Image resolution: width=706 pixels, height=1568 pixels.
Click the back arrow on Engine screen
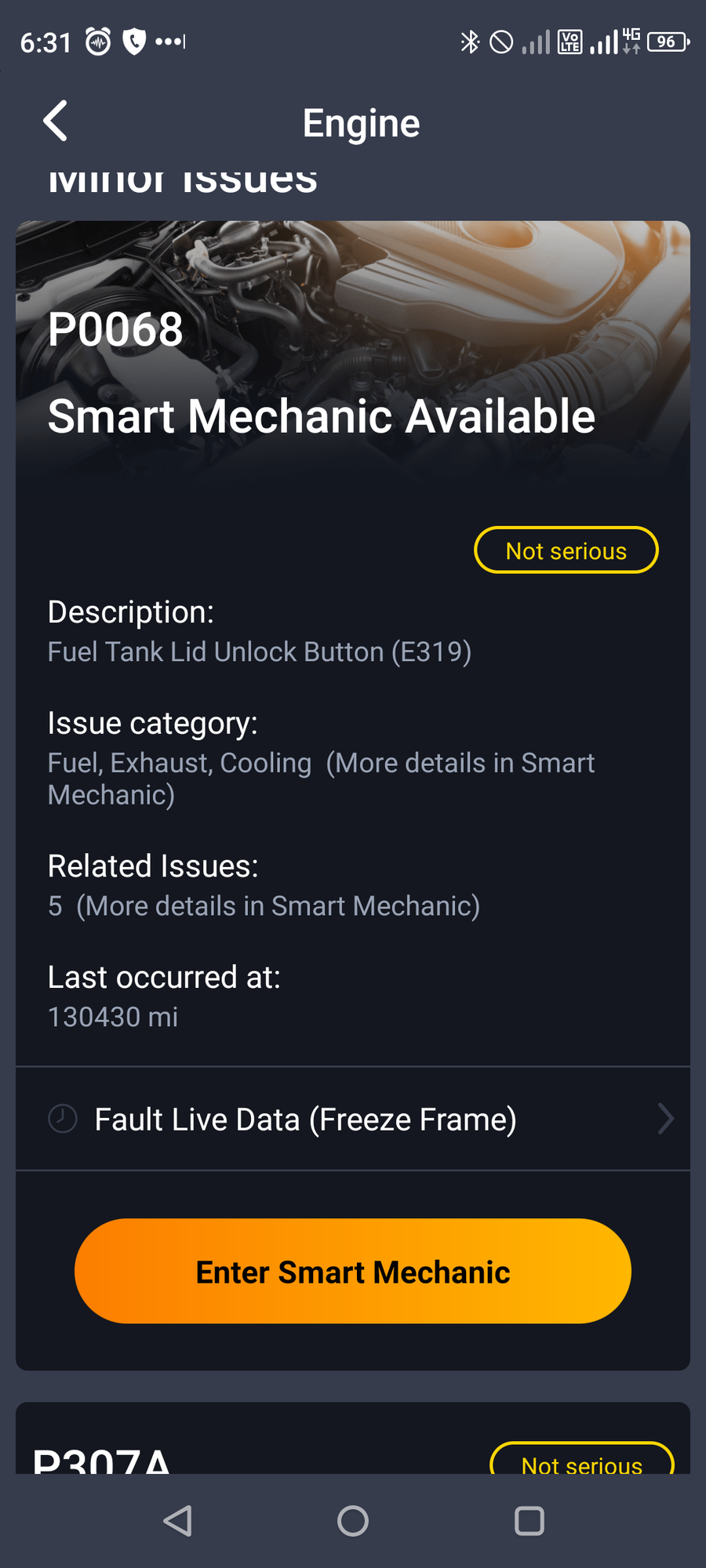click(x=55, y=122)
